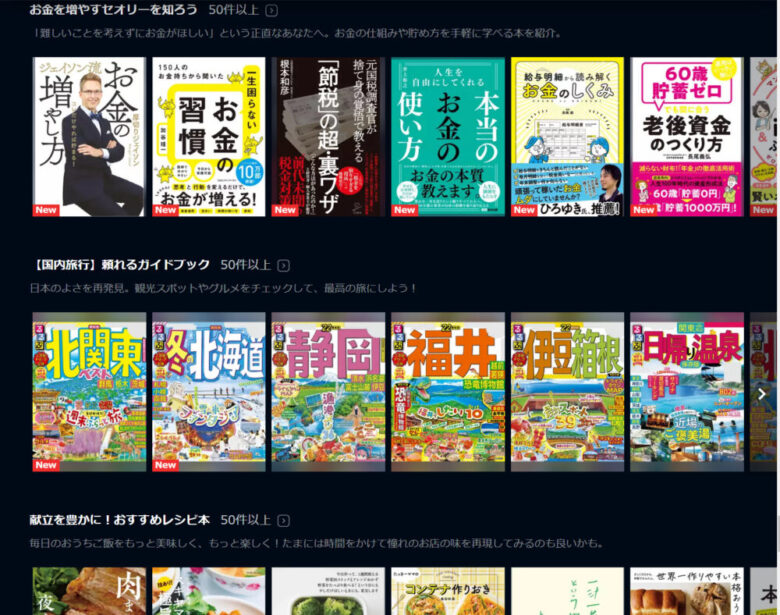Viewport: 780px width, 615px height.
Task: Select the 福井 guidebook
Action: pyautogui.click(x=447, y=392)
